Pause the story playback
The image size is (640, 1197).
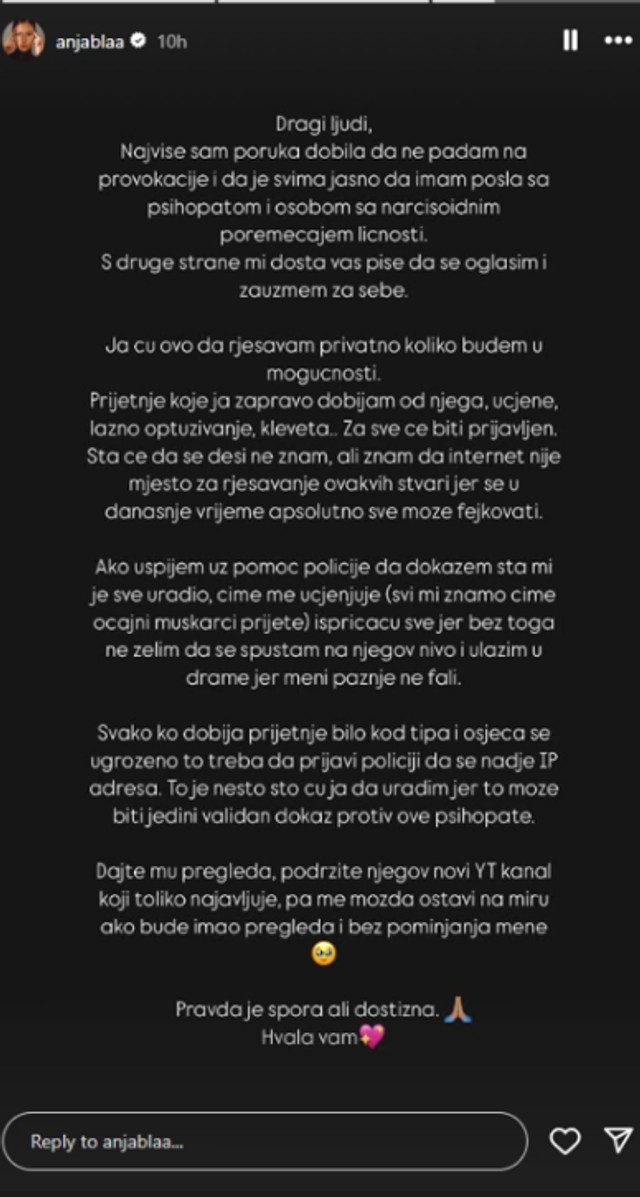(x=571, y=40)
